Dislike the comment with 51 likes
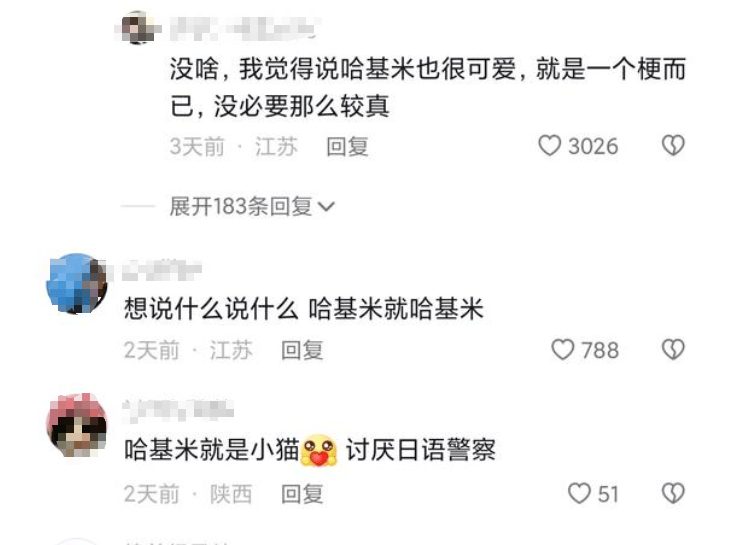This screenshot has height=545, width=746. point(673,493)
